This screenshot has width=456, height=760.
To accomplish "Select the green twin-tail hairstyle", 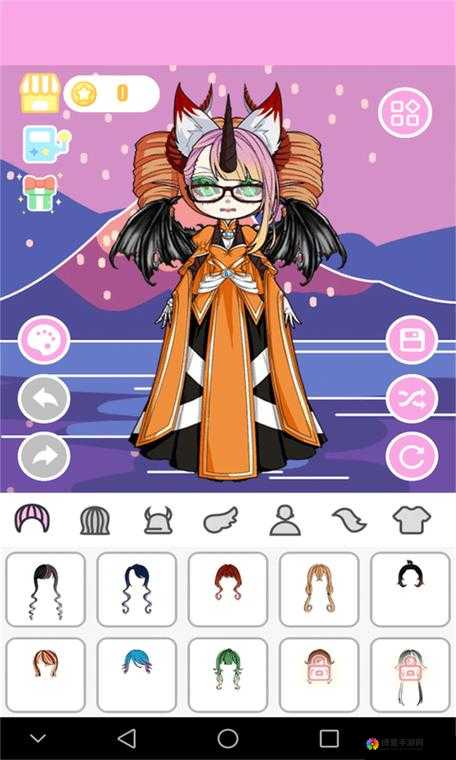I will (x=228, y=675).
